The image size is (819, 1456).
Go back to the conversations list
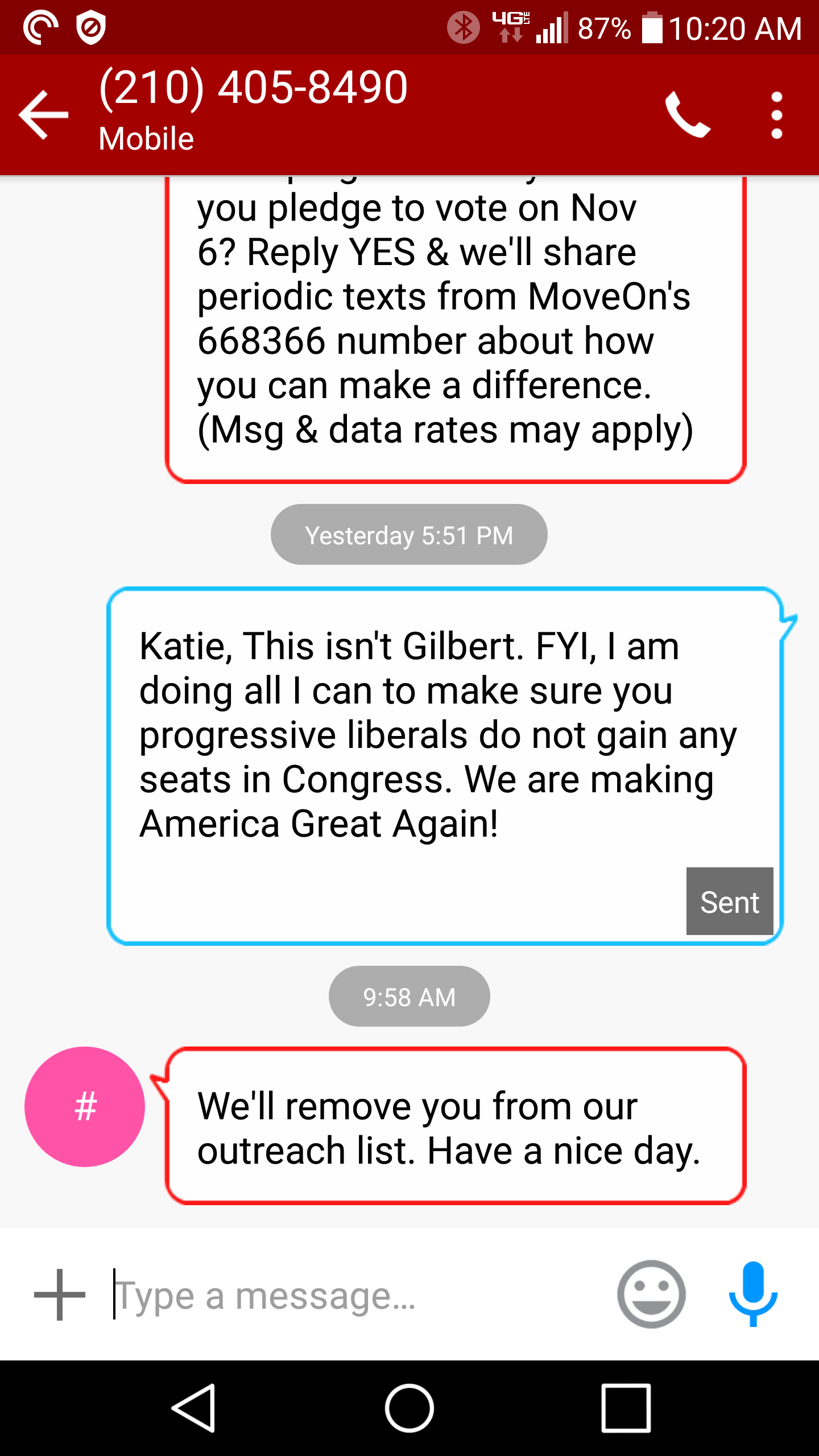[43, 114]
